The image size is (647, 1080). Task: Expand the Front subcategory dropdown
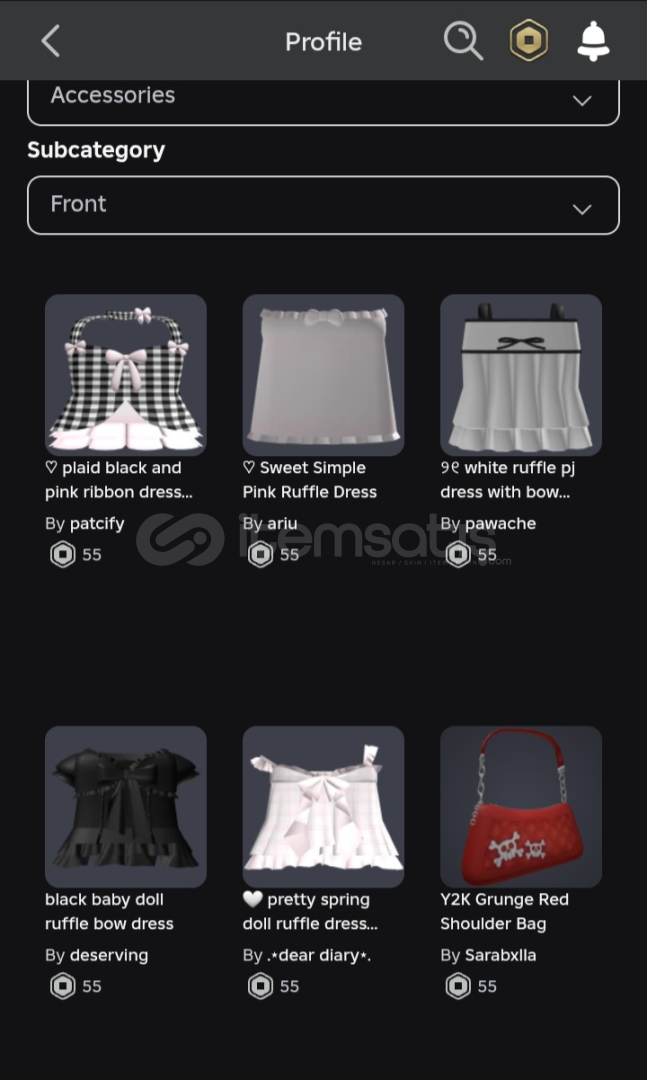coord(323,205)
